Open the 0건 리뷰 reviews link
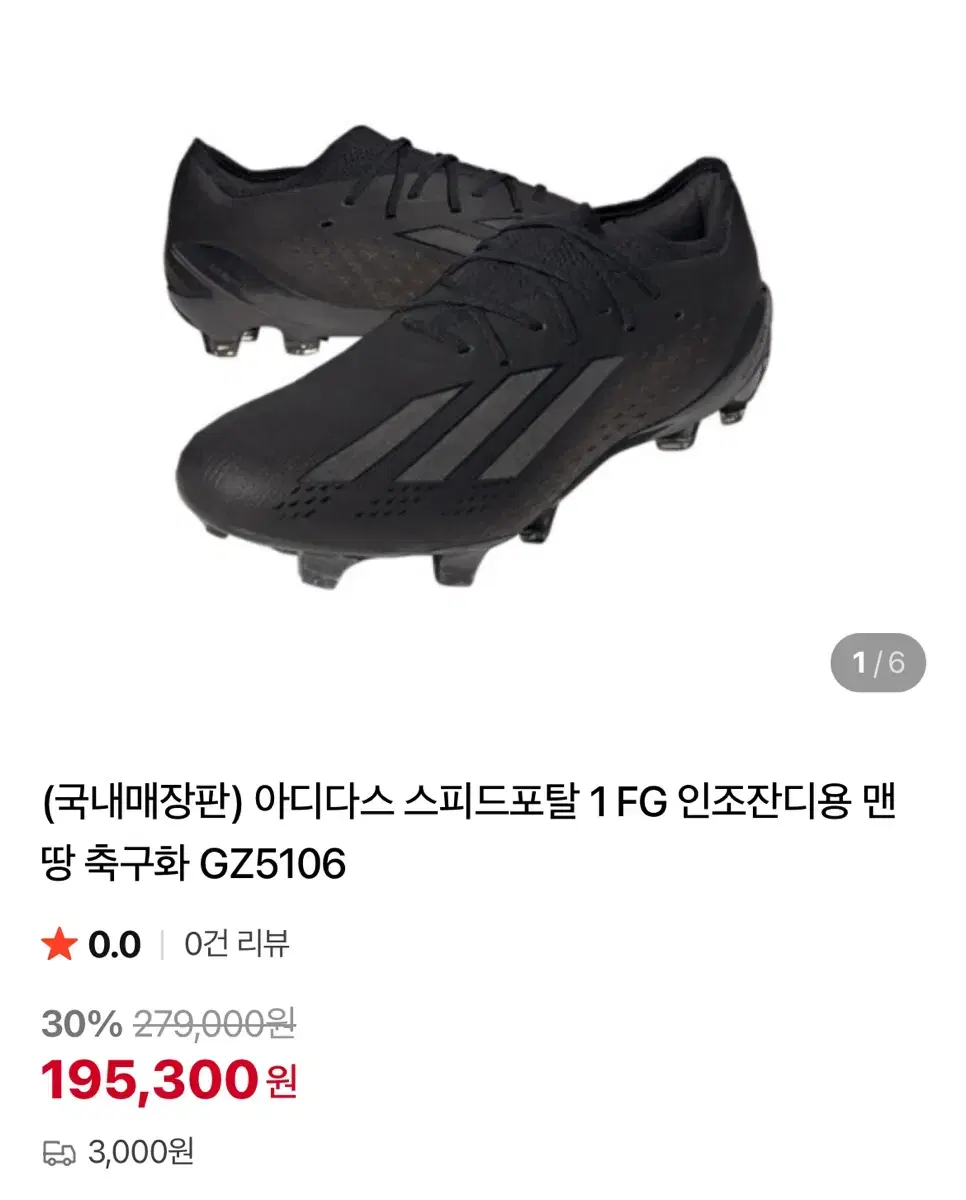 click(233, 941)
